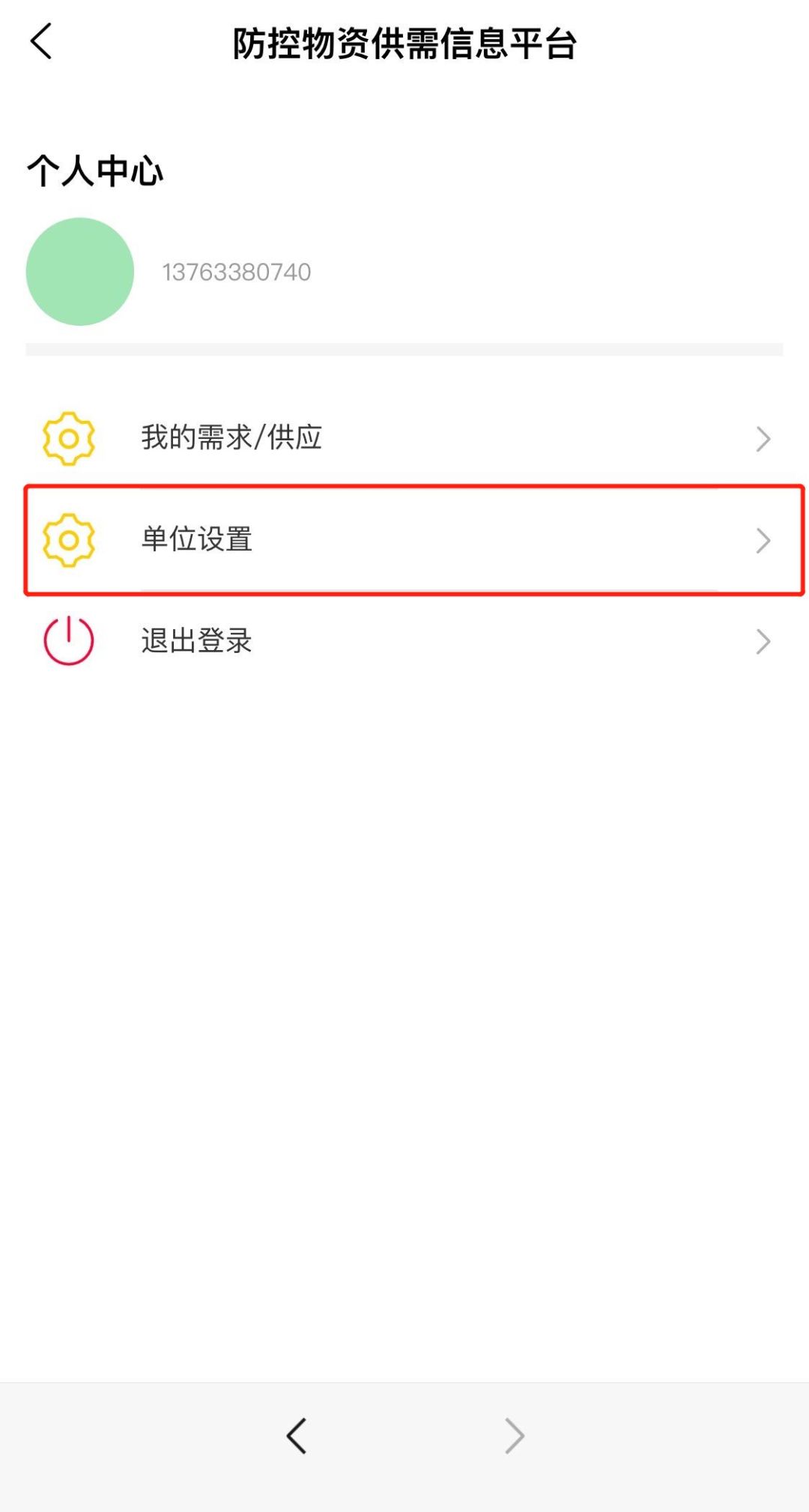Tap the bottom bar forward arrow
The height and width of the screenshot is (1512, 809).
coord(514,1436)
